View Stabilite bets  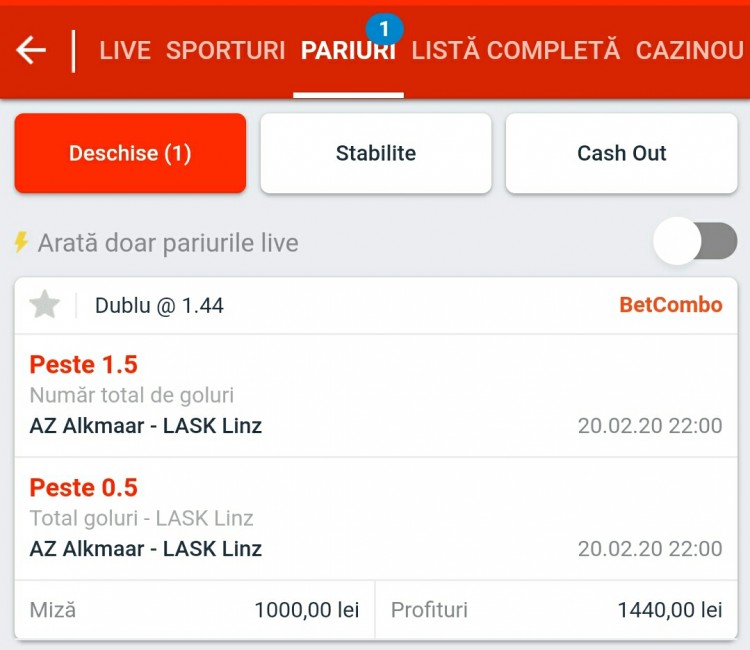[x=376, y=153]
